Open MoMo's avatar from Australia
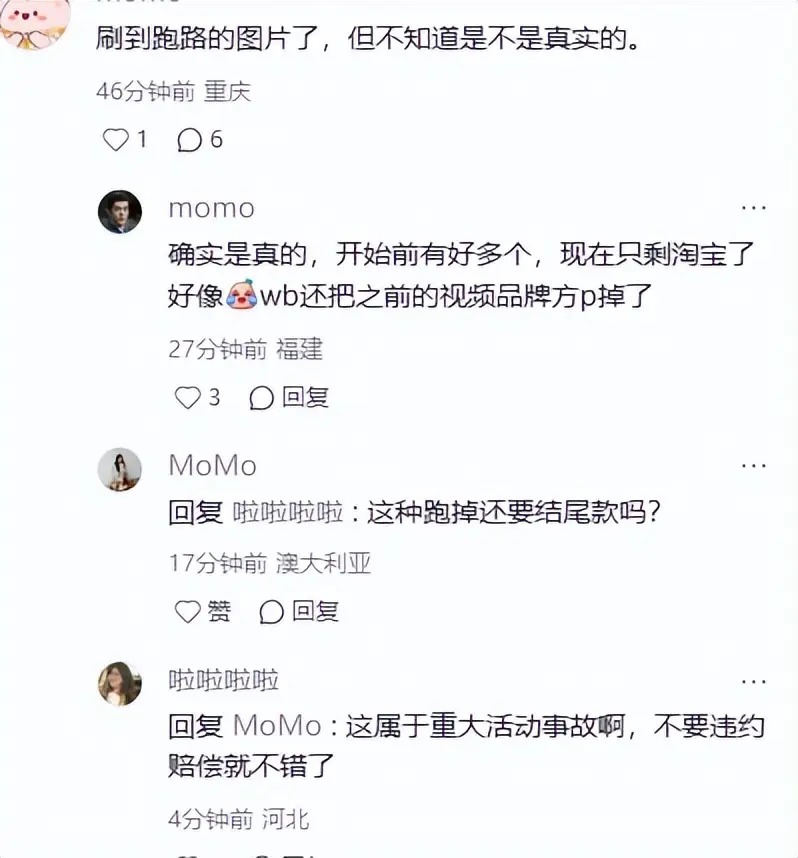 (120, 469)
